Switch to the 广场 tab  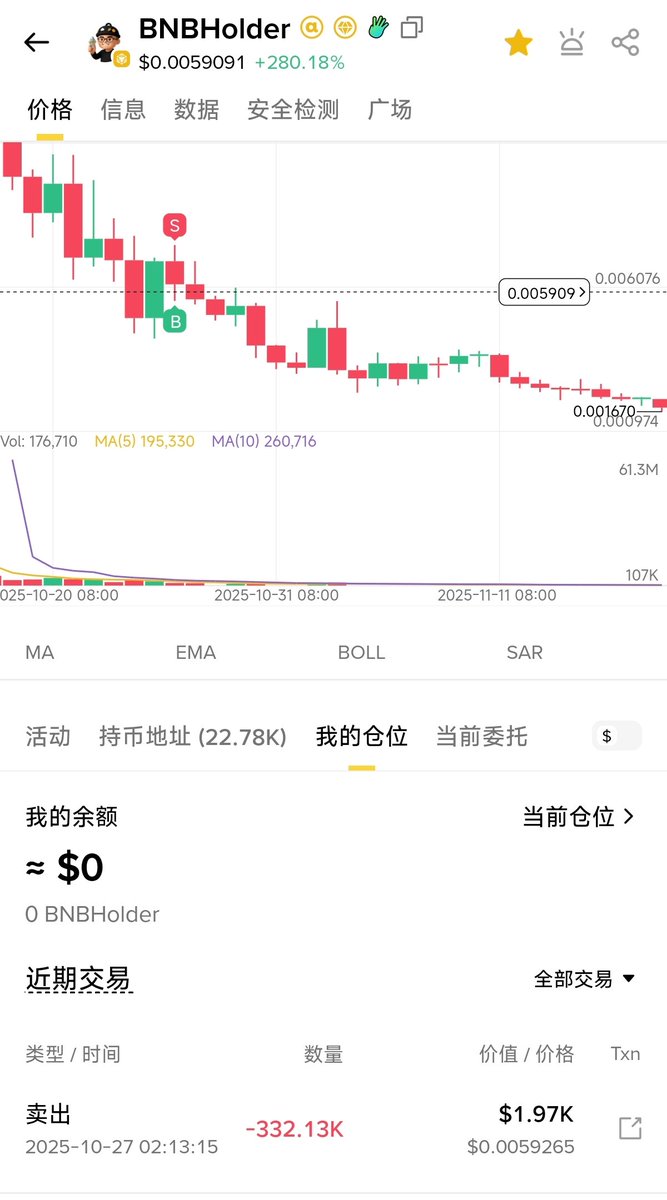389,109
